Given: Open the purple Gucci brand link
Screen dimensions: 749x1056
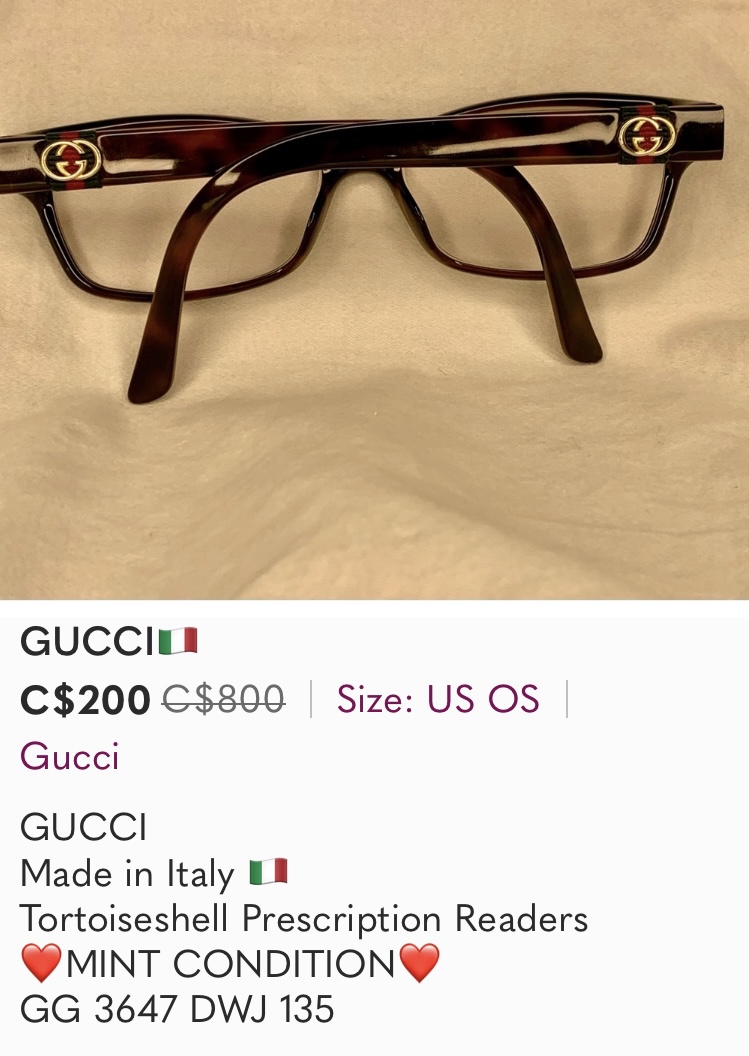Looking at the screenshot, I should (69, 756).
